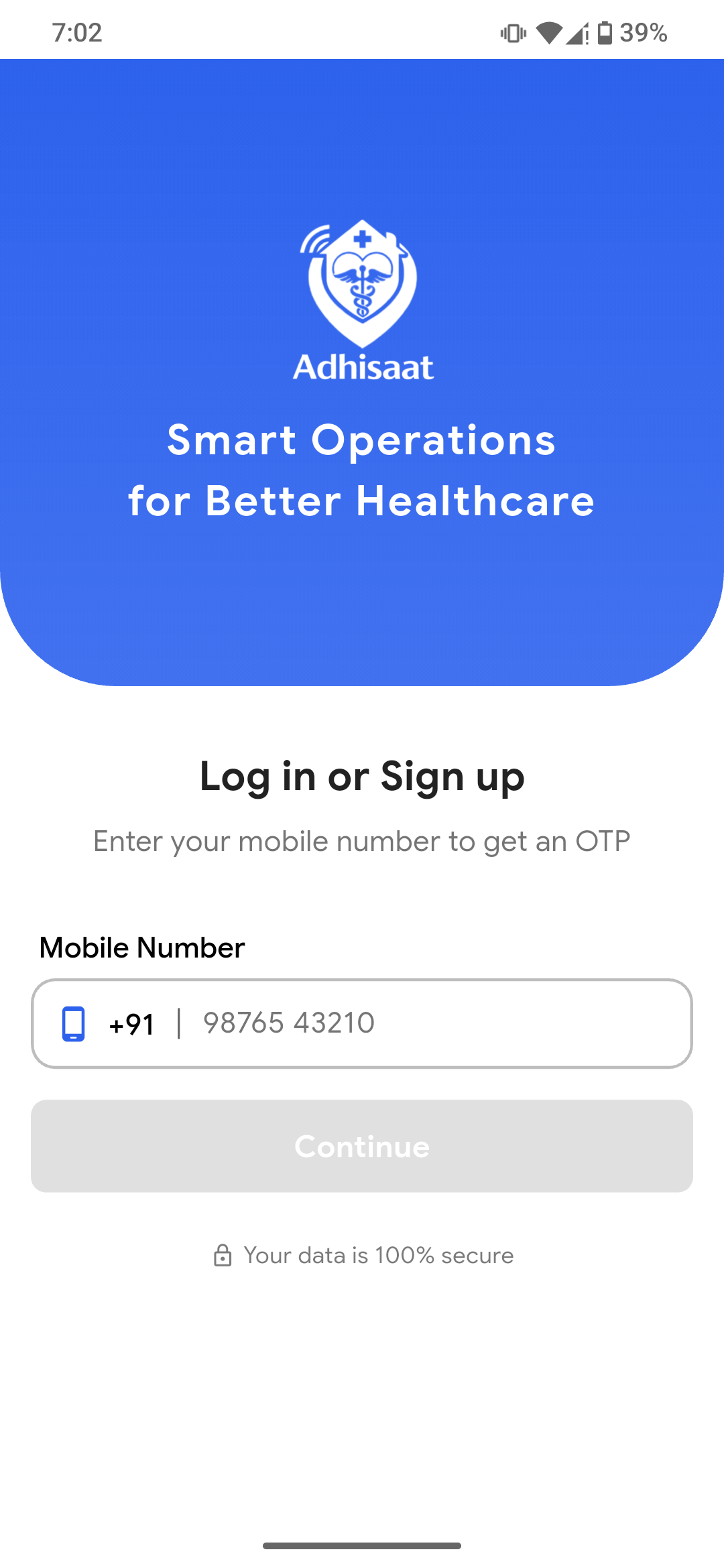Click the clock showing 7:02
This screenshot has height=1568, width=724.
(x=78, y=32)
